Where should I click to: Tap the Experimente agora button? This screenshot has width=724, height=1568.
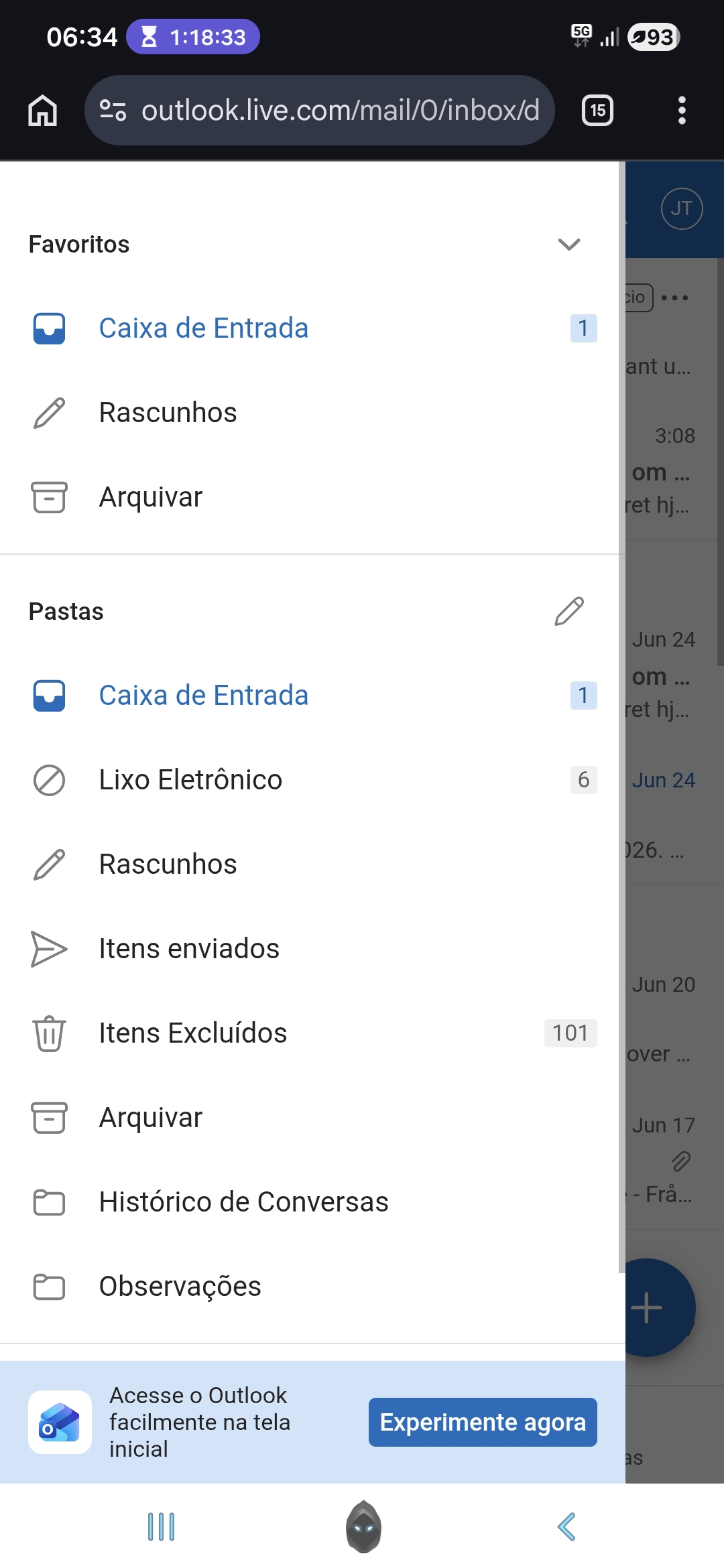(483, 1422)
